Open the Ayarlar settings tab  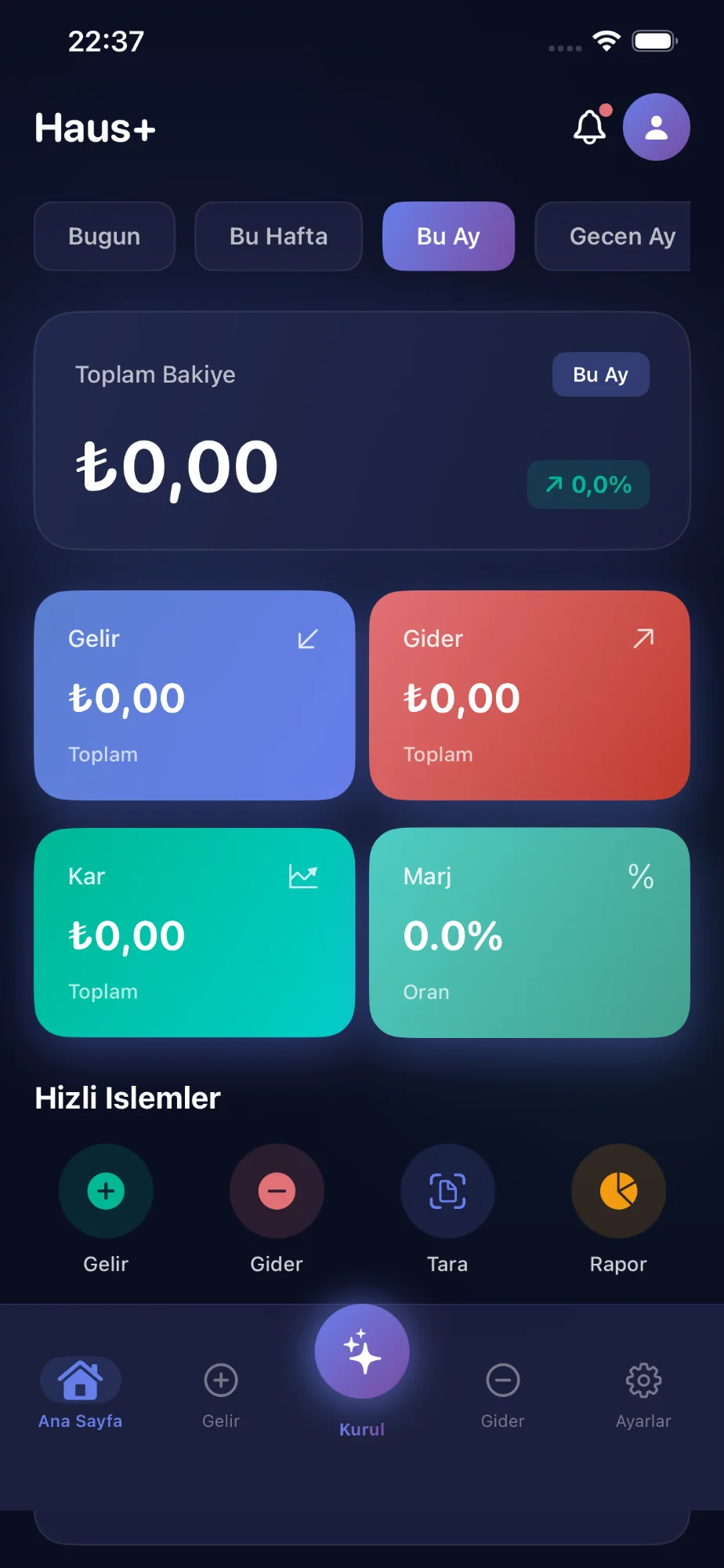pyautogui.click(x=643, y=1393)
